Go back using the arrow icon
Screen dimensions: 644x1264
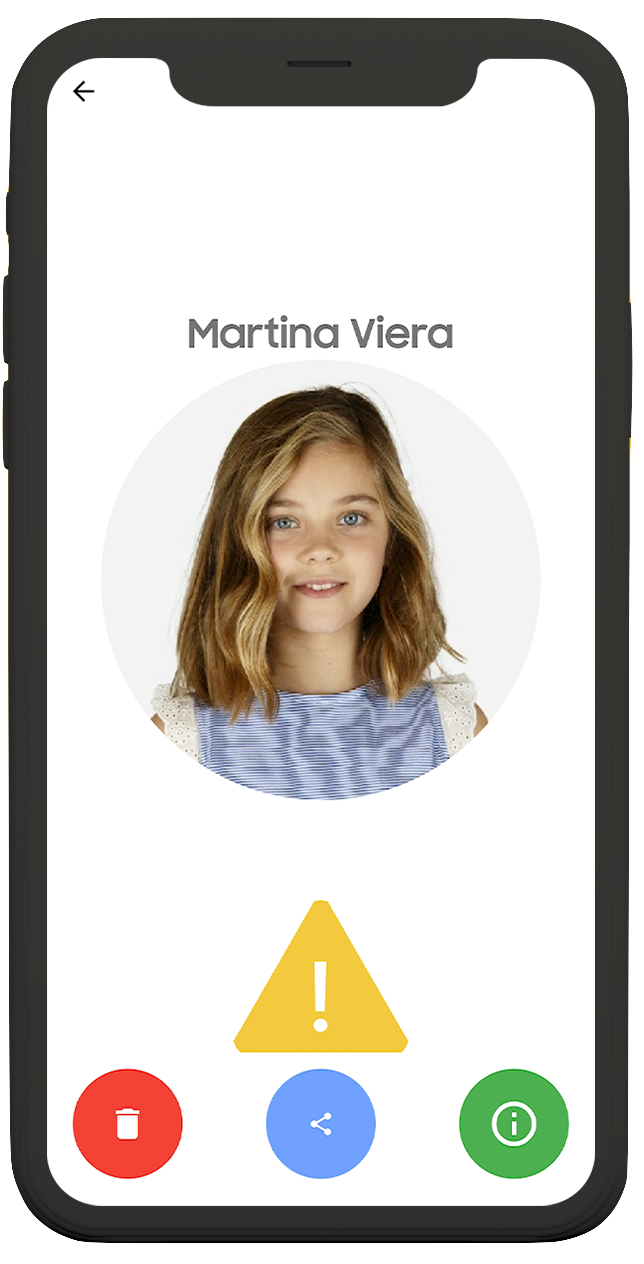[x=83, y=91]
